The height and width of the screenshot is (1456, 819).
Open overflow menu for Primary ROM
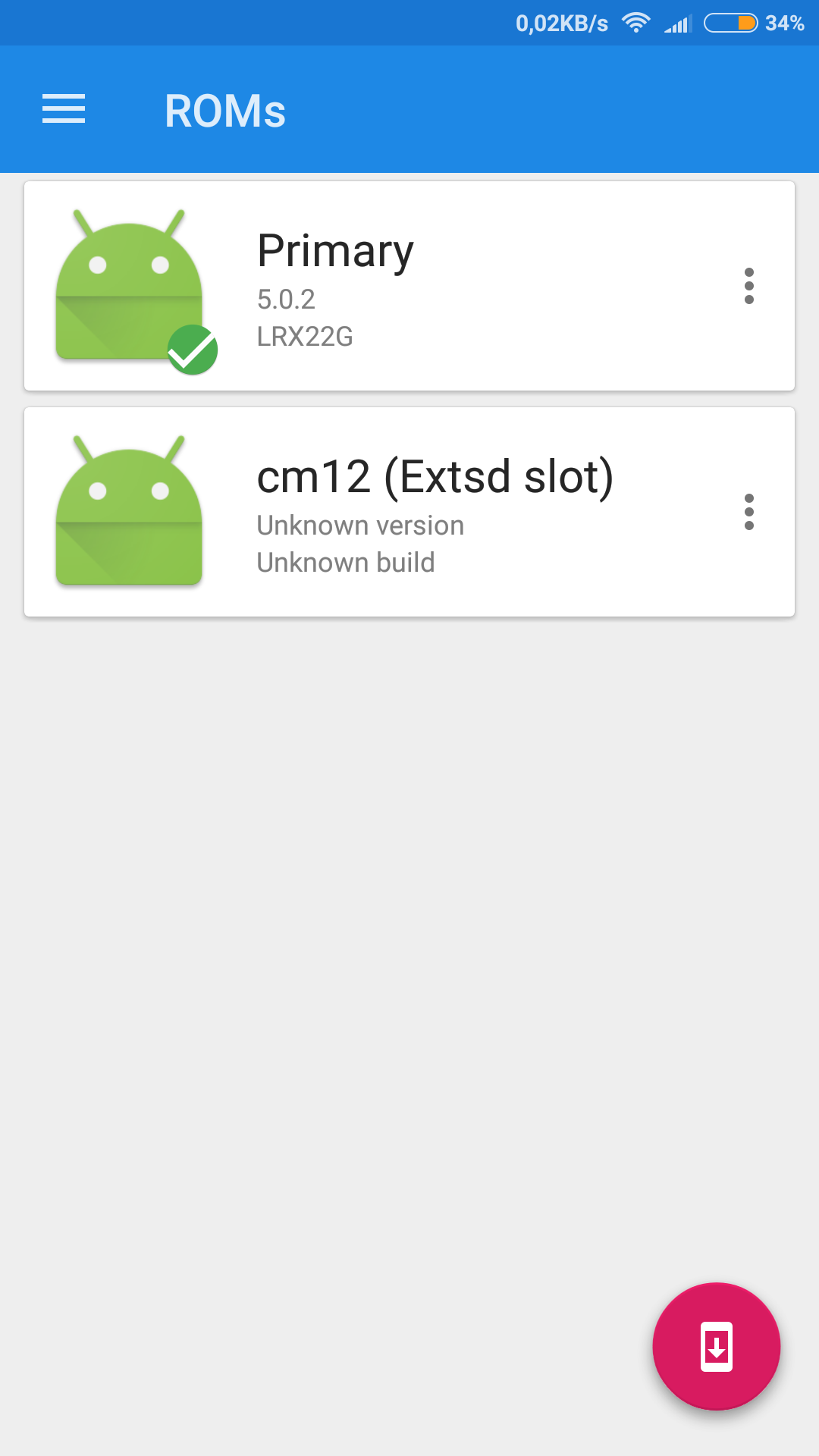(x=749, y=286)
